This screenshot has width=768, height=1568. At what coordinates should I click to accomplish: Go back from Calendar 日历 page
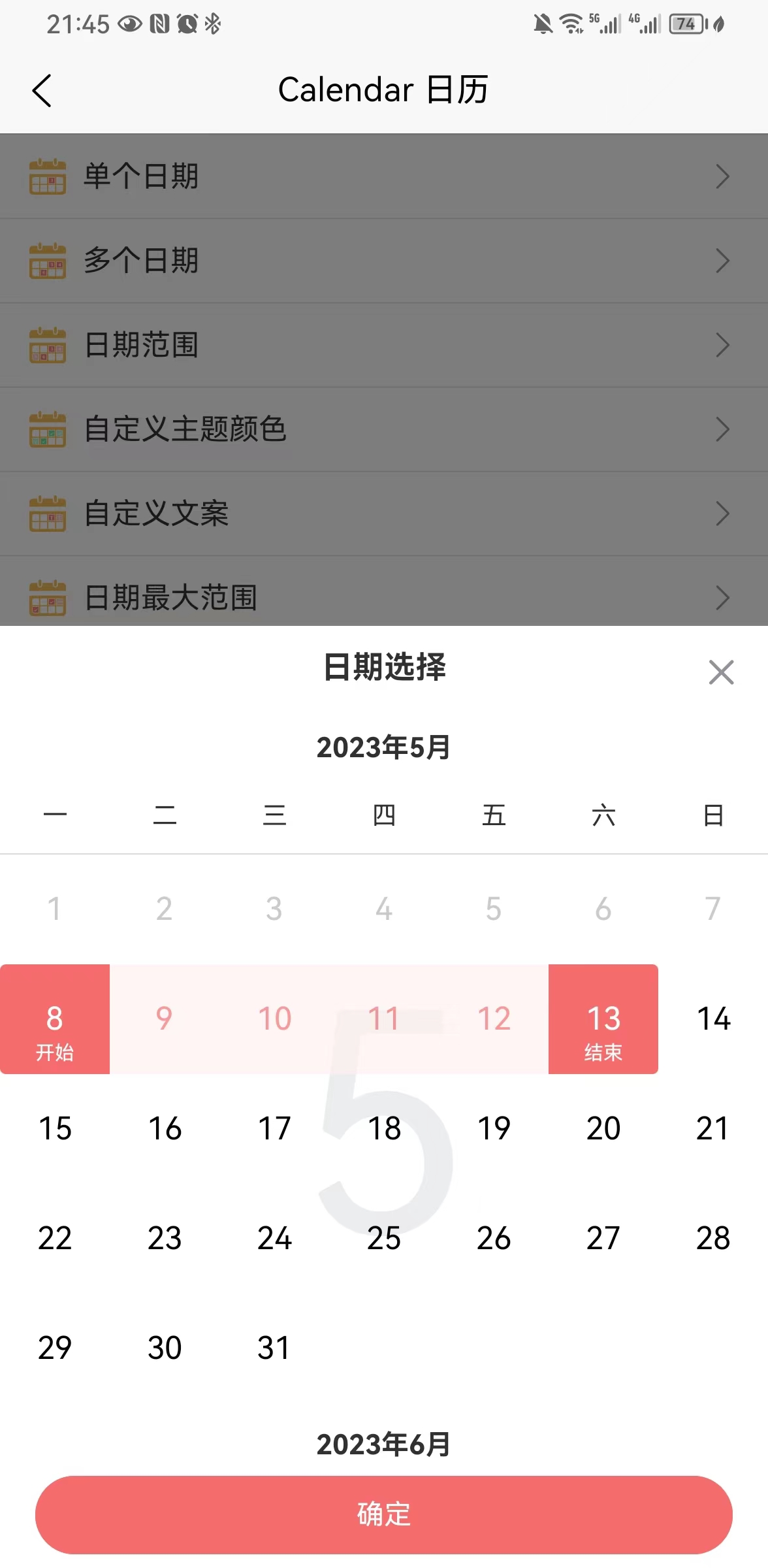[42, 90]
